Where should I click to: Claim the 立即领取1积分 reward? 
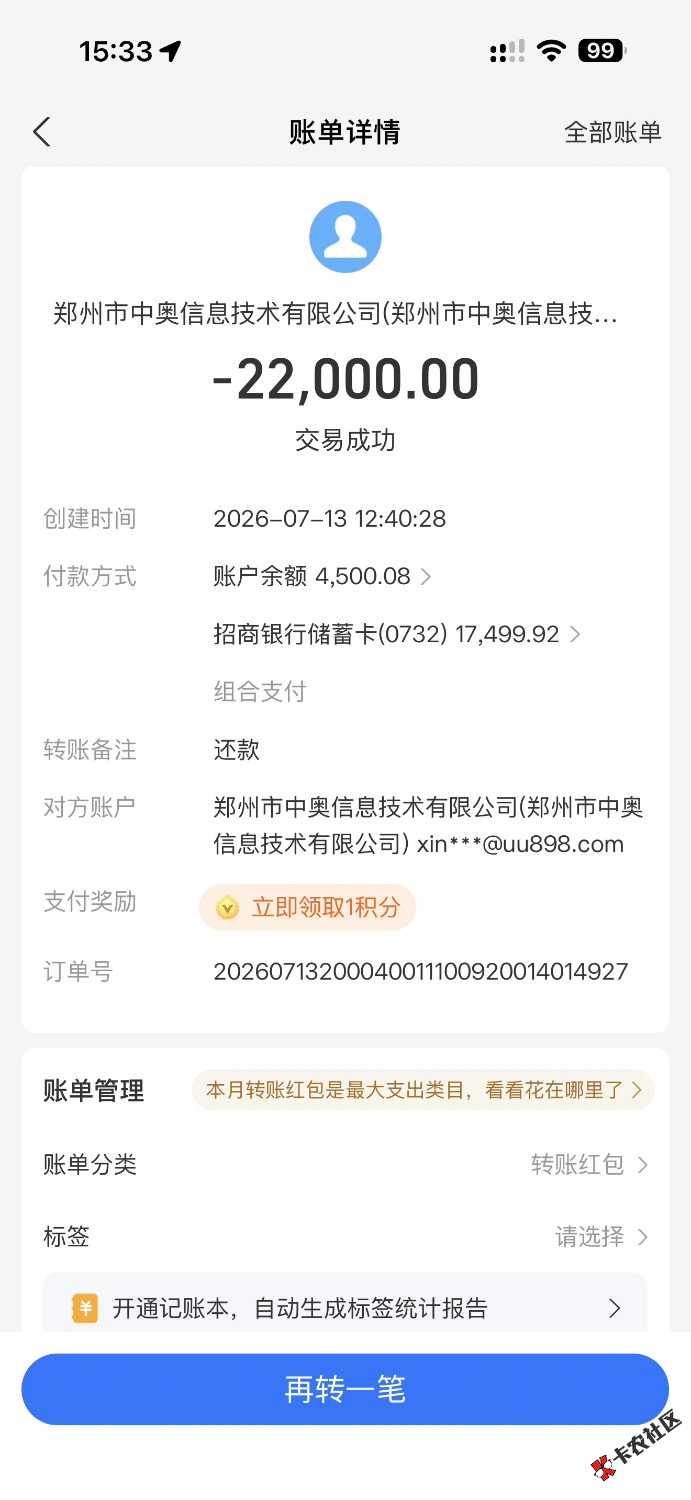click(x=308, y=907)
